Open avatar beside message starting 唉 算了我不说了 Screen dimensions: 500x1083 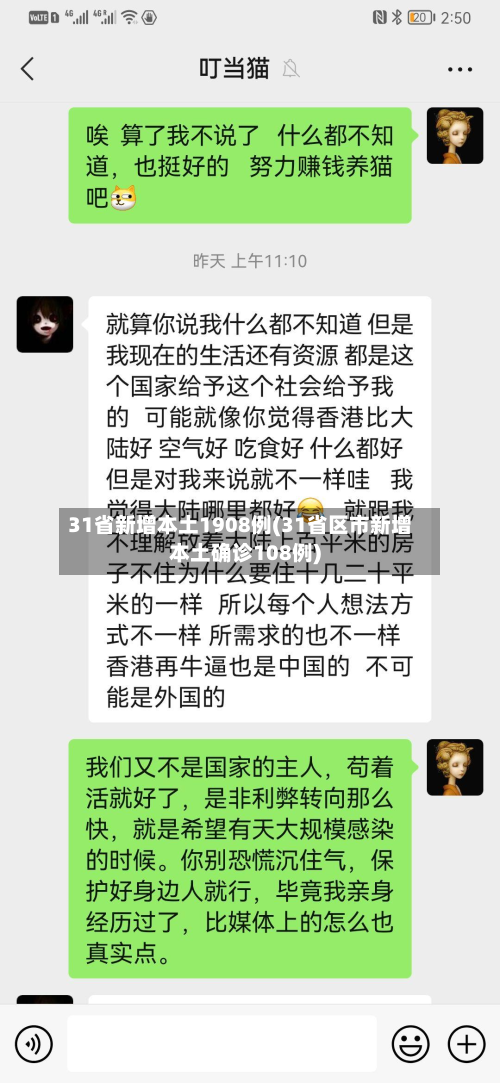(454, 135)
